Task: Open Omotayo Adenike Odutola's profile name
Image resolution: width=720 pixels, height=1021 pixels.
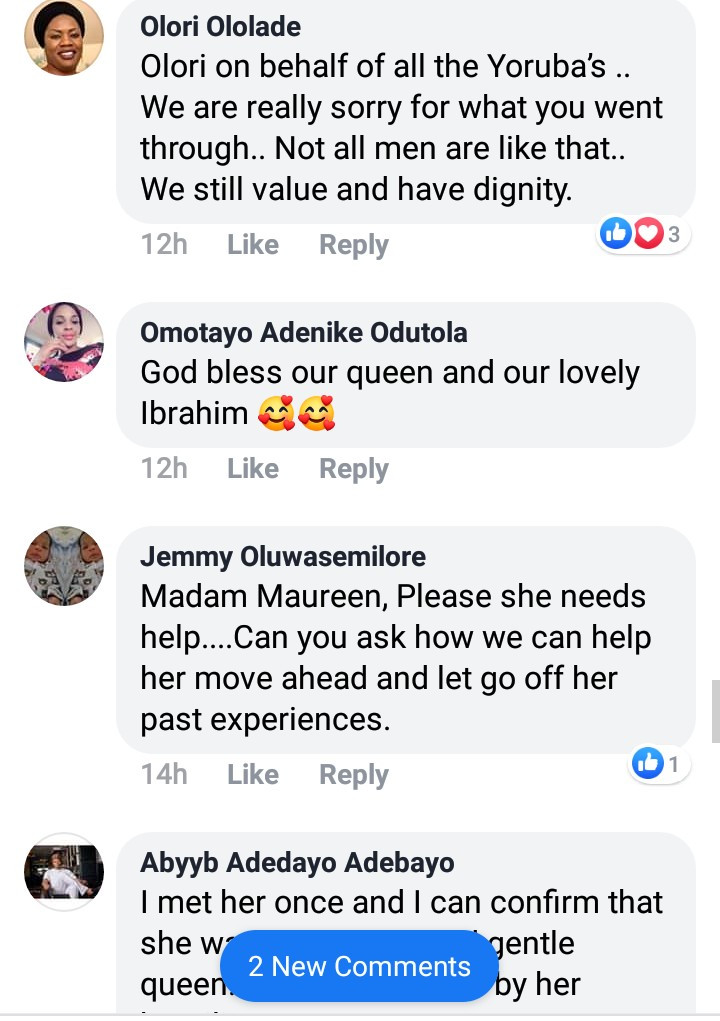Action: pyautogui.click(x=303, y=332)
